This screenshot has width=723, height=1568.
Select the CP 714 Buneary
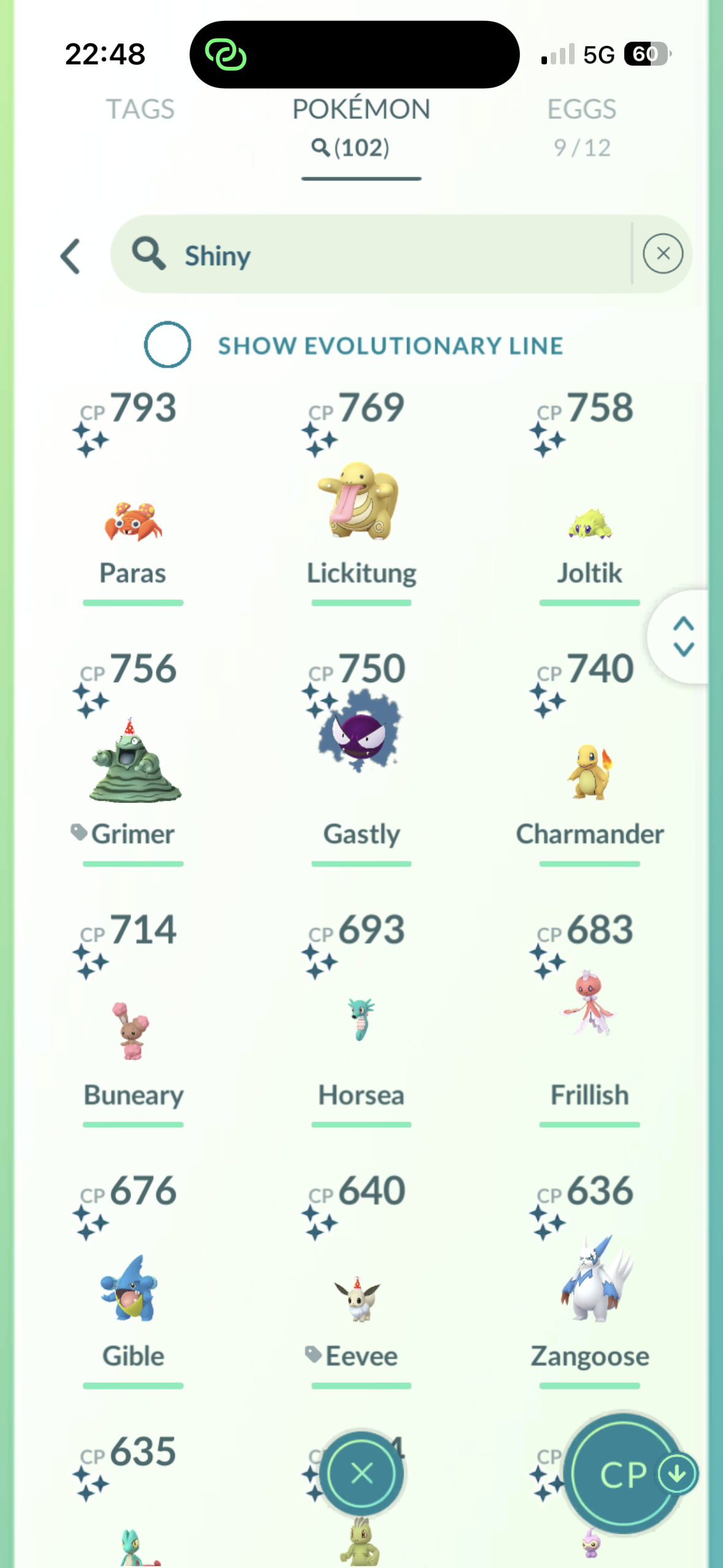click(133, 1031)
